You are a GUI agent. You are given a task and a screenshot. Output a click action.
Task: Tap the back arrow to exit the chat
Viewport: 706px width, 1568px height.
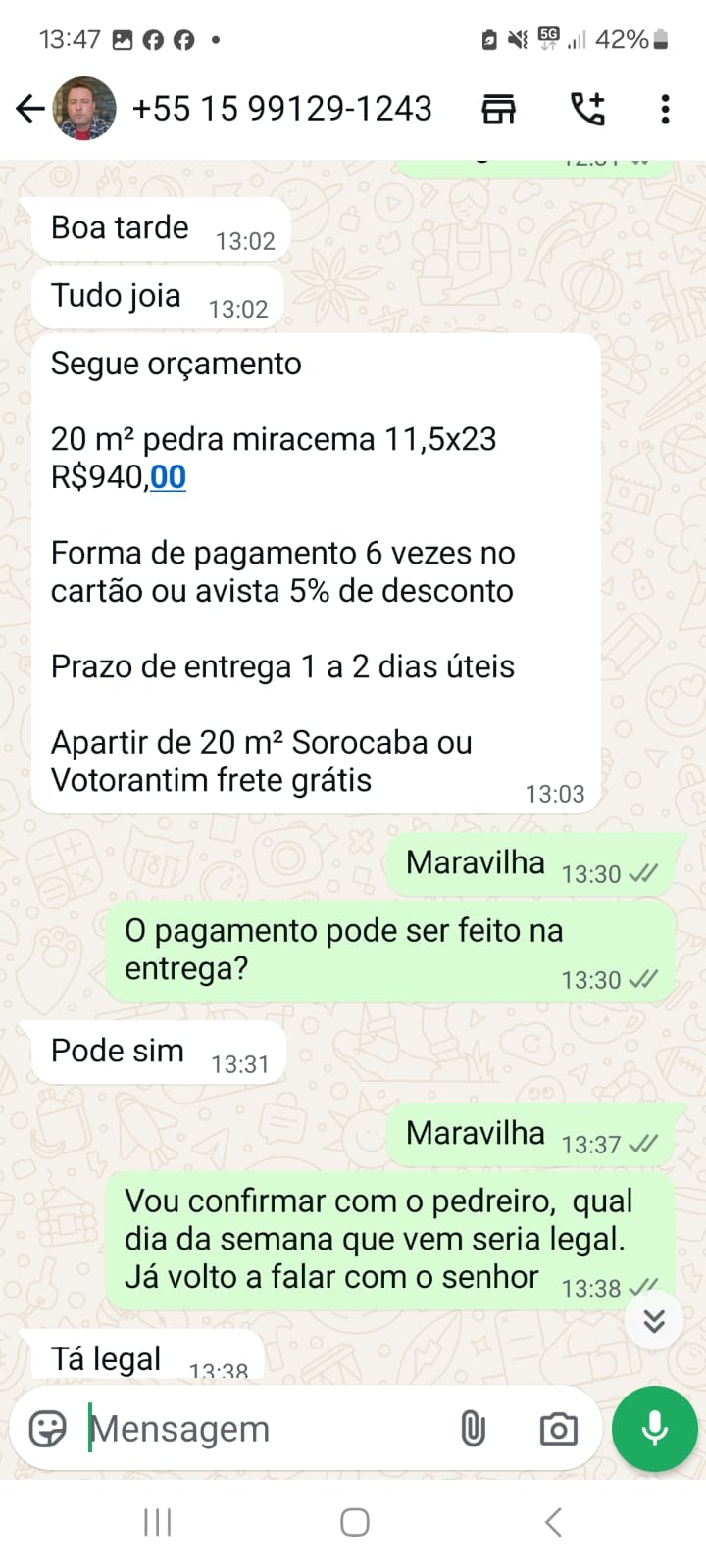[30, 109]
